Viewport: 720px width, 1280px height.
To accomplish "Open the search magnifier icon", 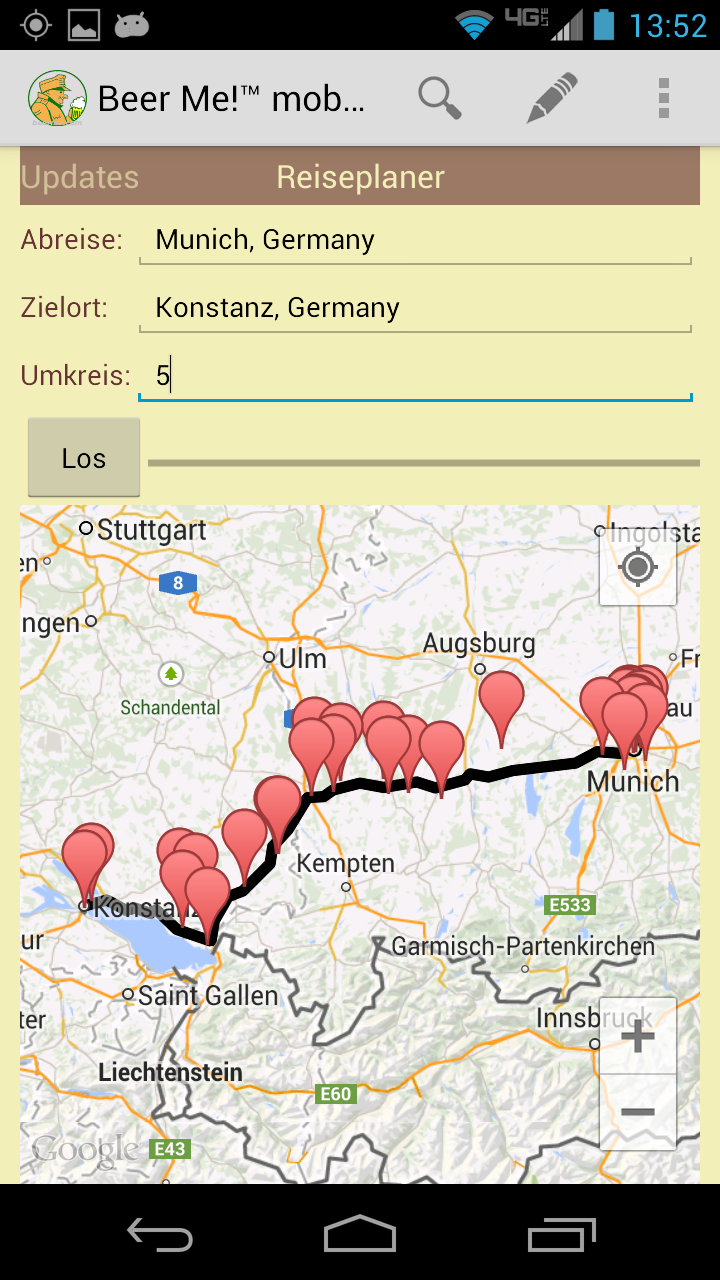I will click(x=439, y=98).
